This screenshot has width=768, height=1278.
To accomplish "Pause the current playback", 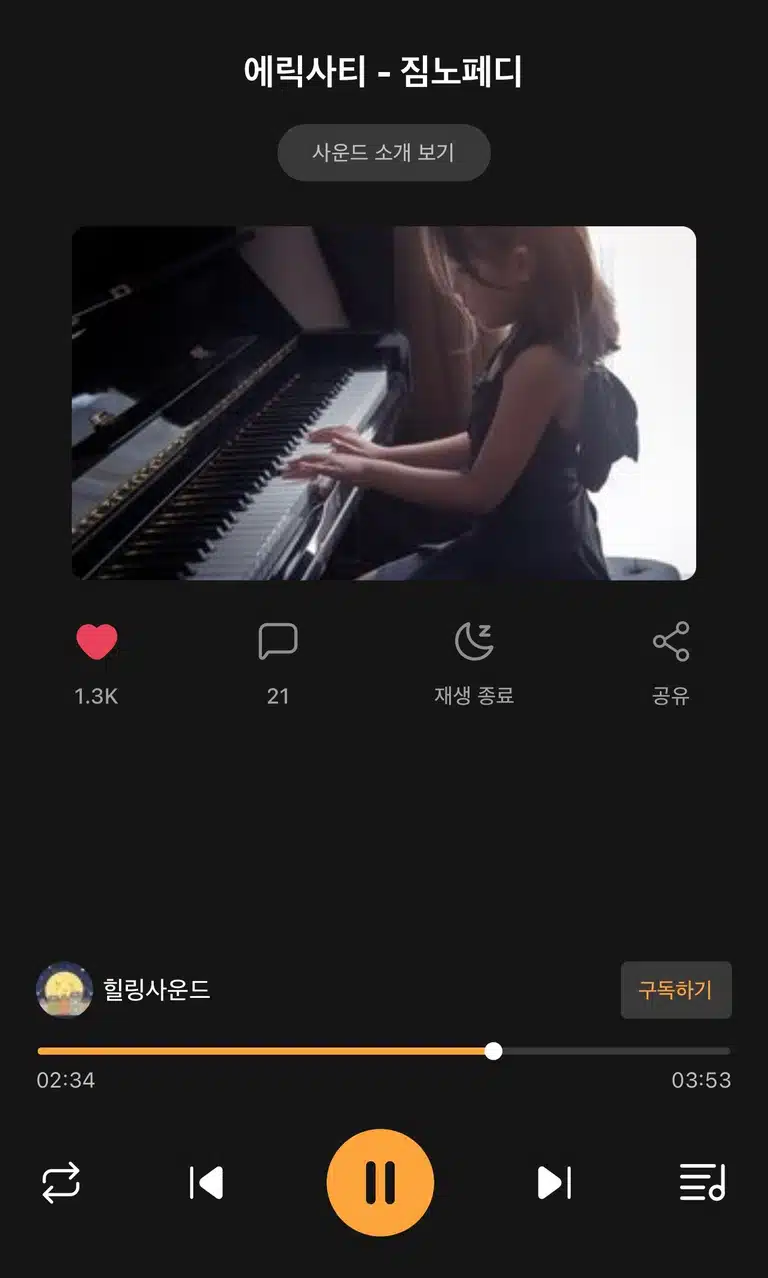I will click(x=380, y=1183).
